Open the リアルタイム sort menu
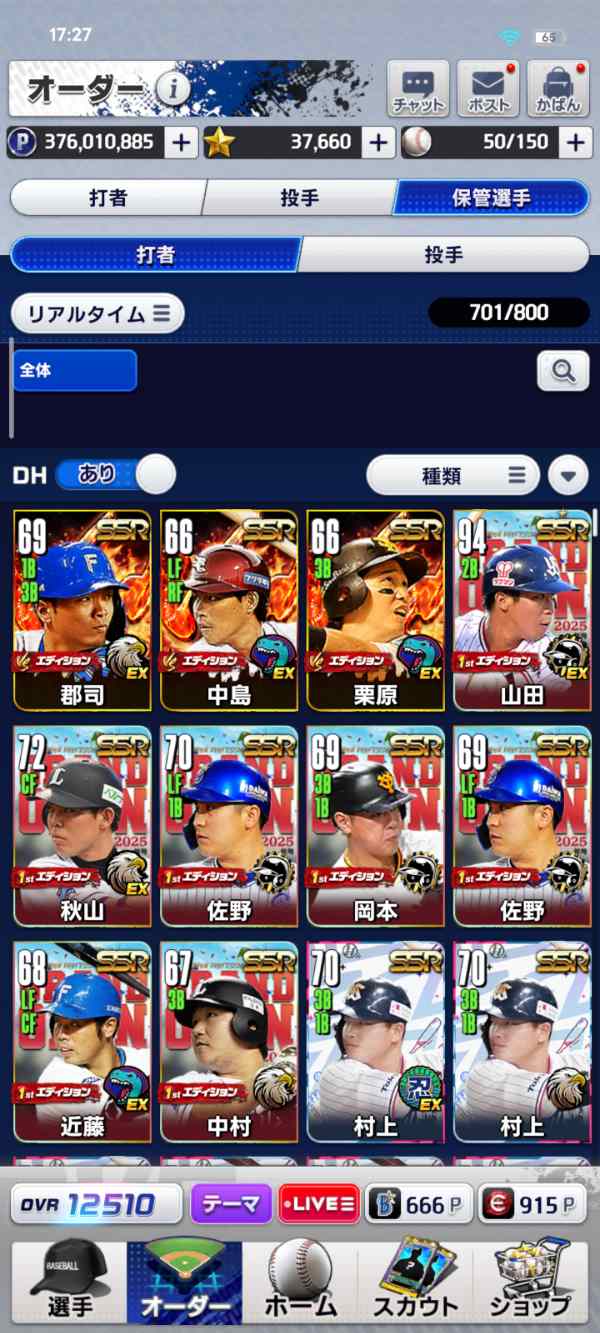This screenshot has height=1333, width=600. [98, 313]
